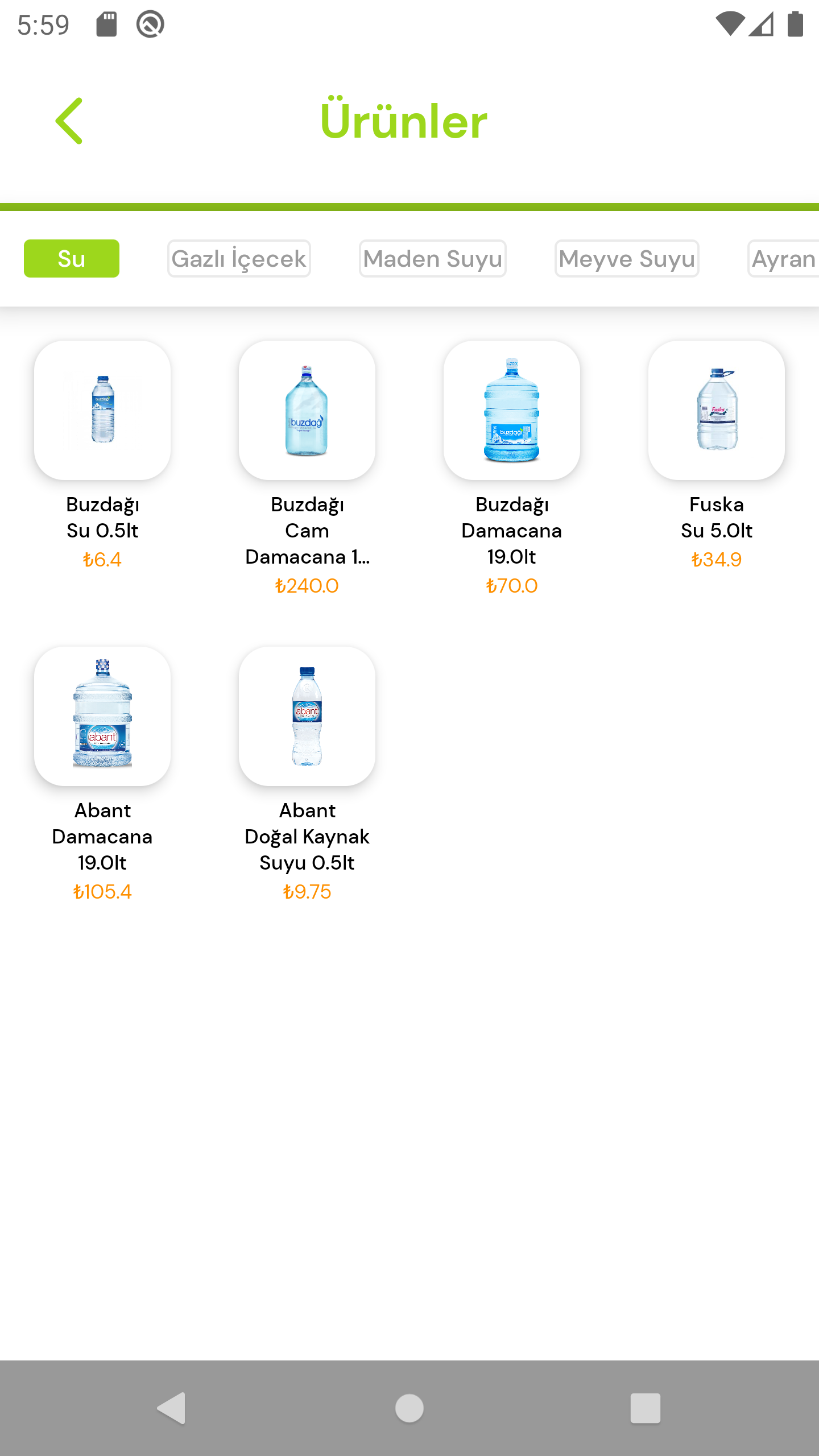Switch to the Ayran category
819x1456 pixels.
click(x=784, y=259)
